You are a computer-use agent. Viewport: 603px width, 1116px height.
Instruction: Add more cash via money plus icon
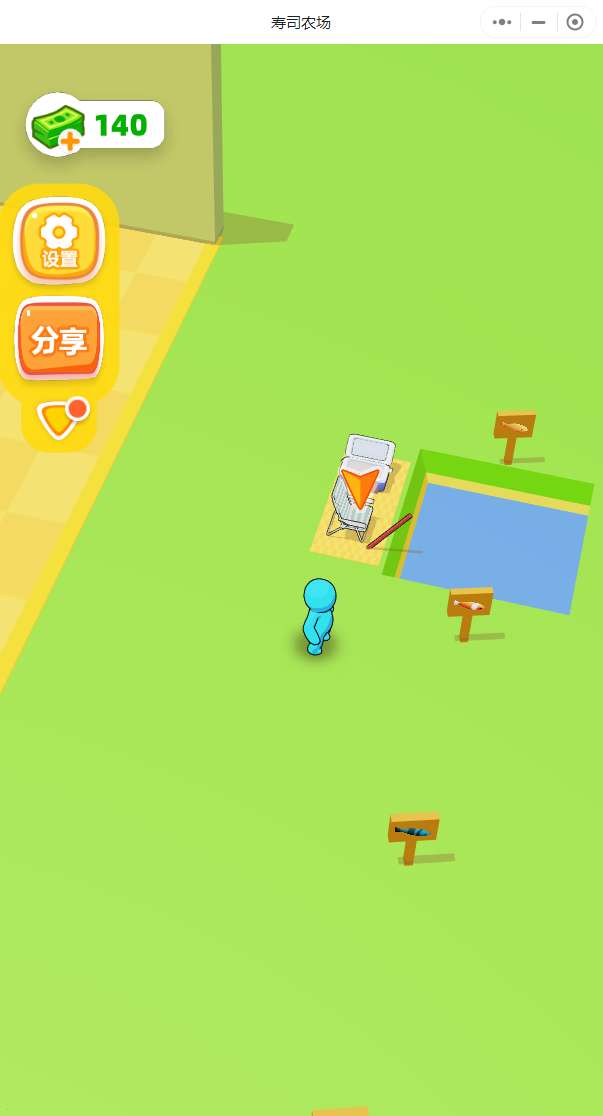click(59, 126)
